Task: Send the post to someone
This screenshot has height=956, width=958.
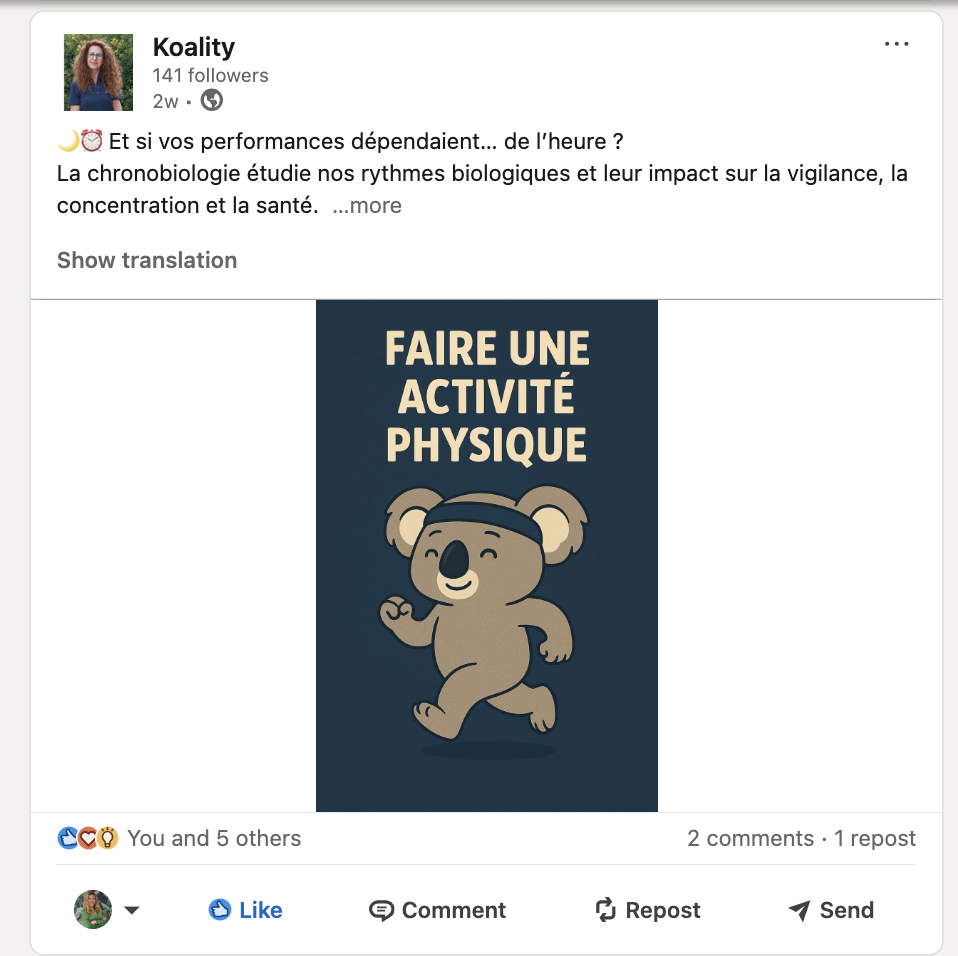Action: tap(831, 910)
